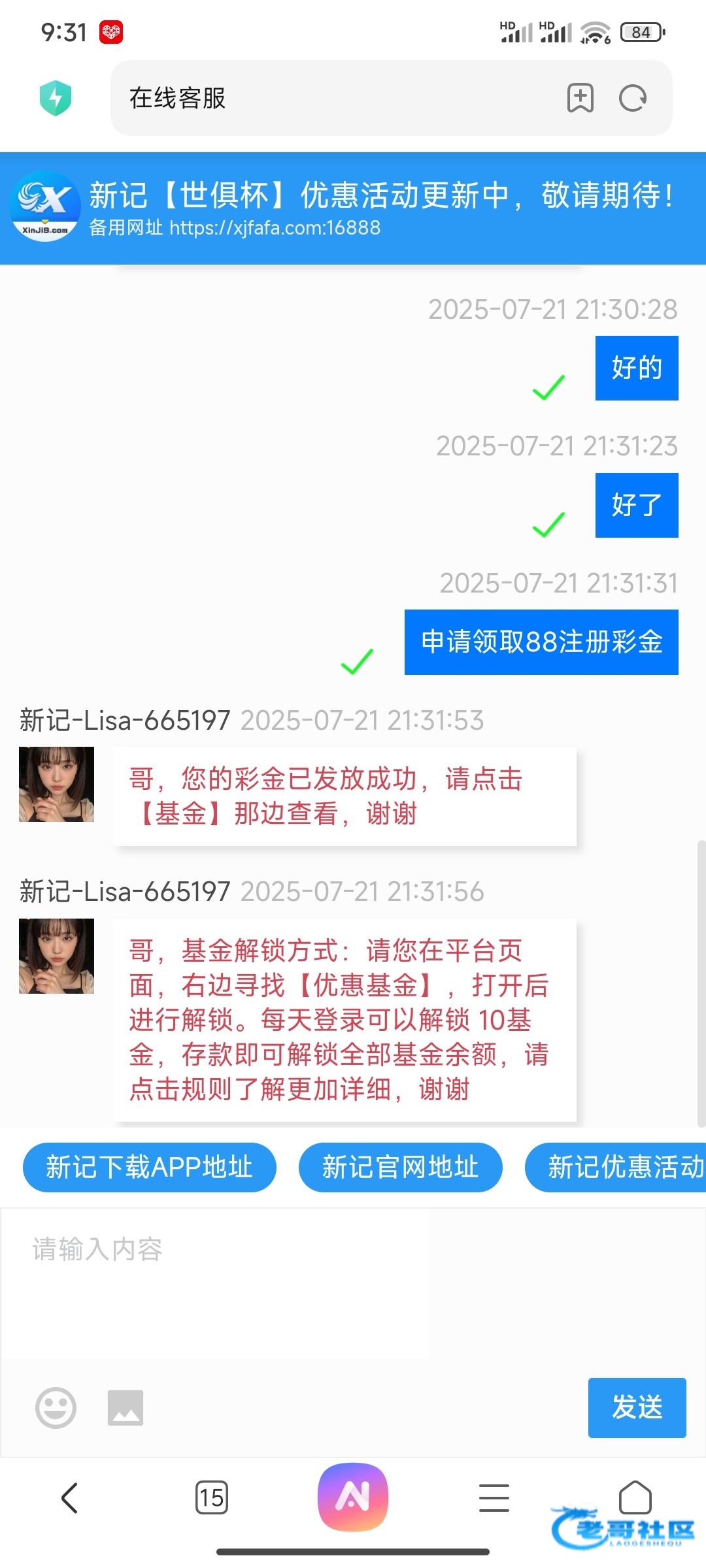Screen dimensions: 706x1568
Task: Select the 新记官网地址 quick reply chip
Action: pyautogui.click(x=400, y=1167)
